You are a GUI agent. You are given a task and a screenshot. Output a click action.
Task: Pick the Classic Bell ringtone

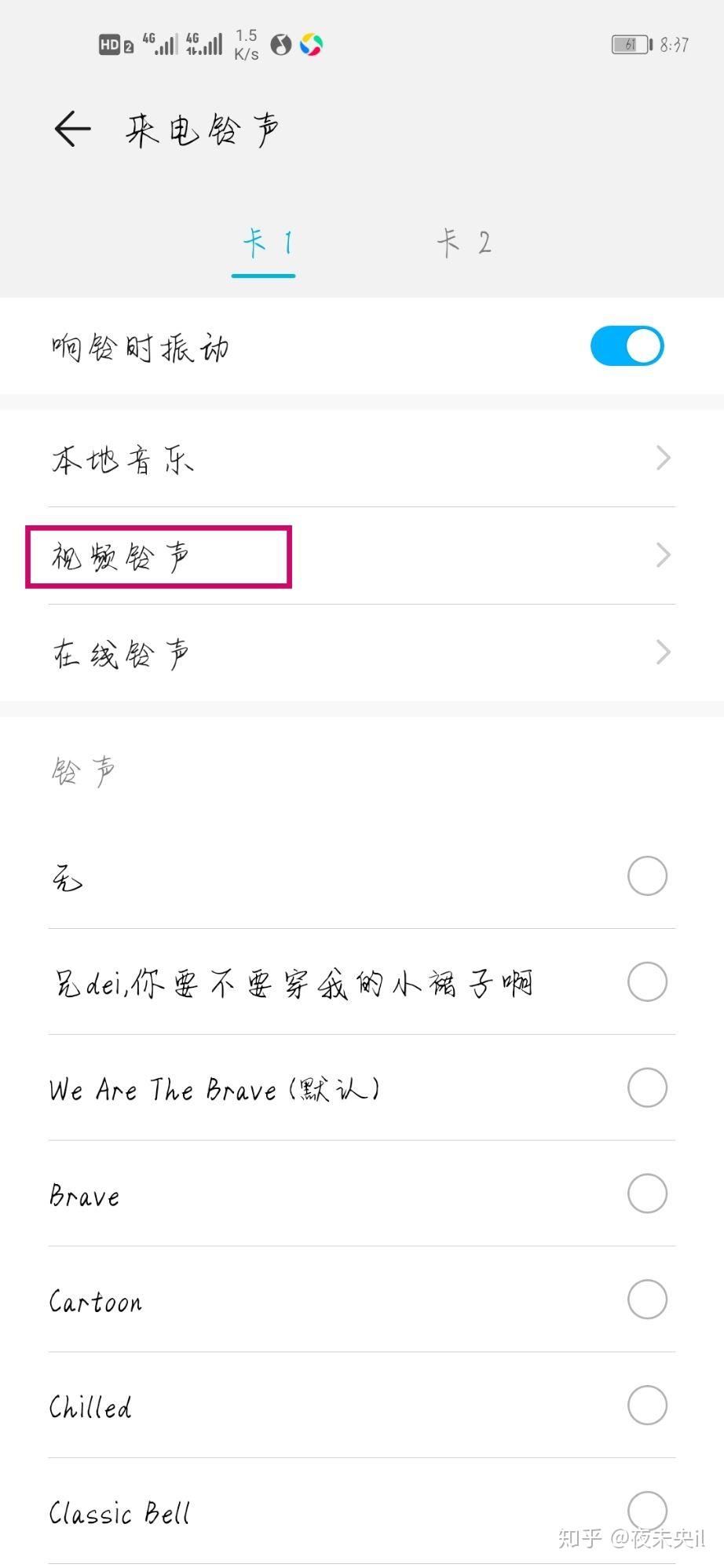[362, 1511]
